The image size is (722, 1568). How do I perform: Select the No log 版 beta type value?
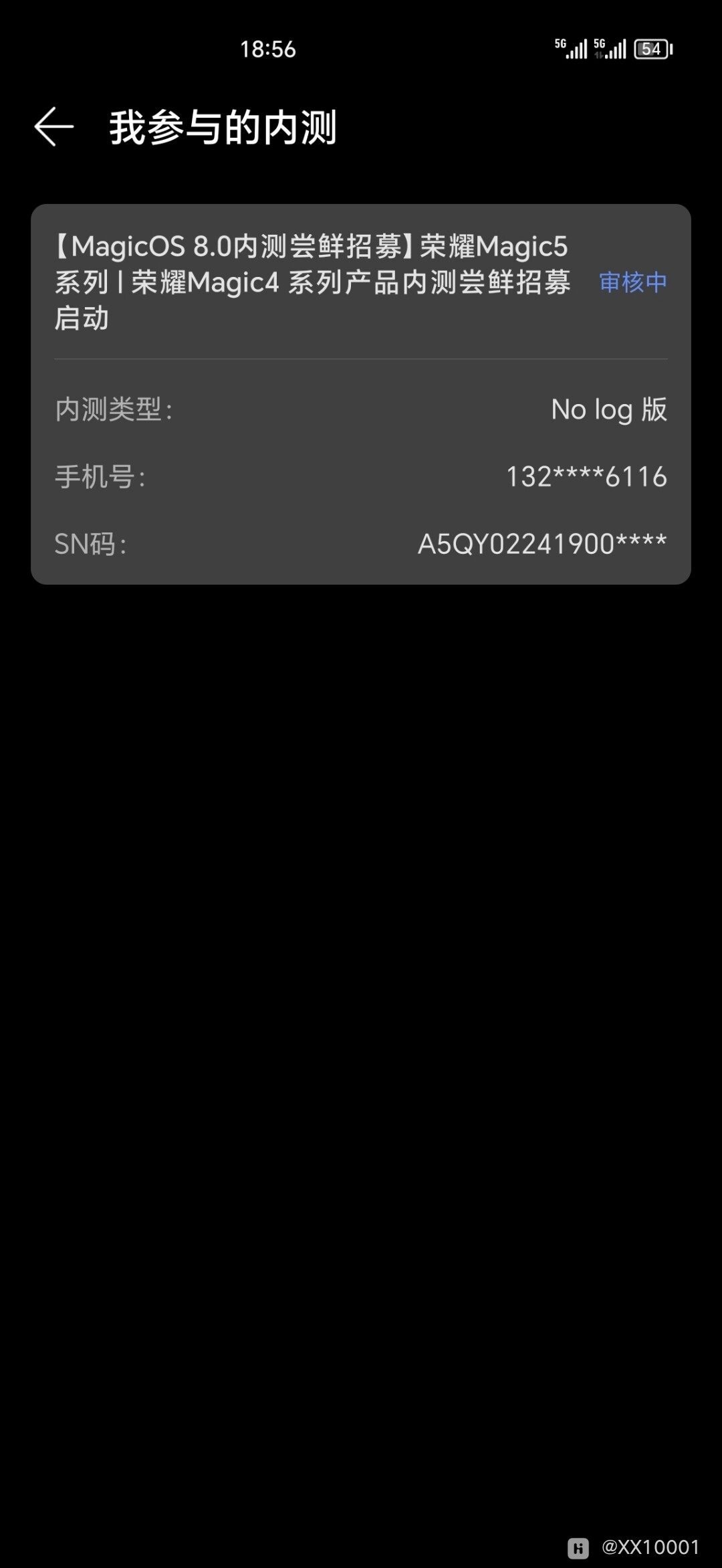[608, 410]
